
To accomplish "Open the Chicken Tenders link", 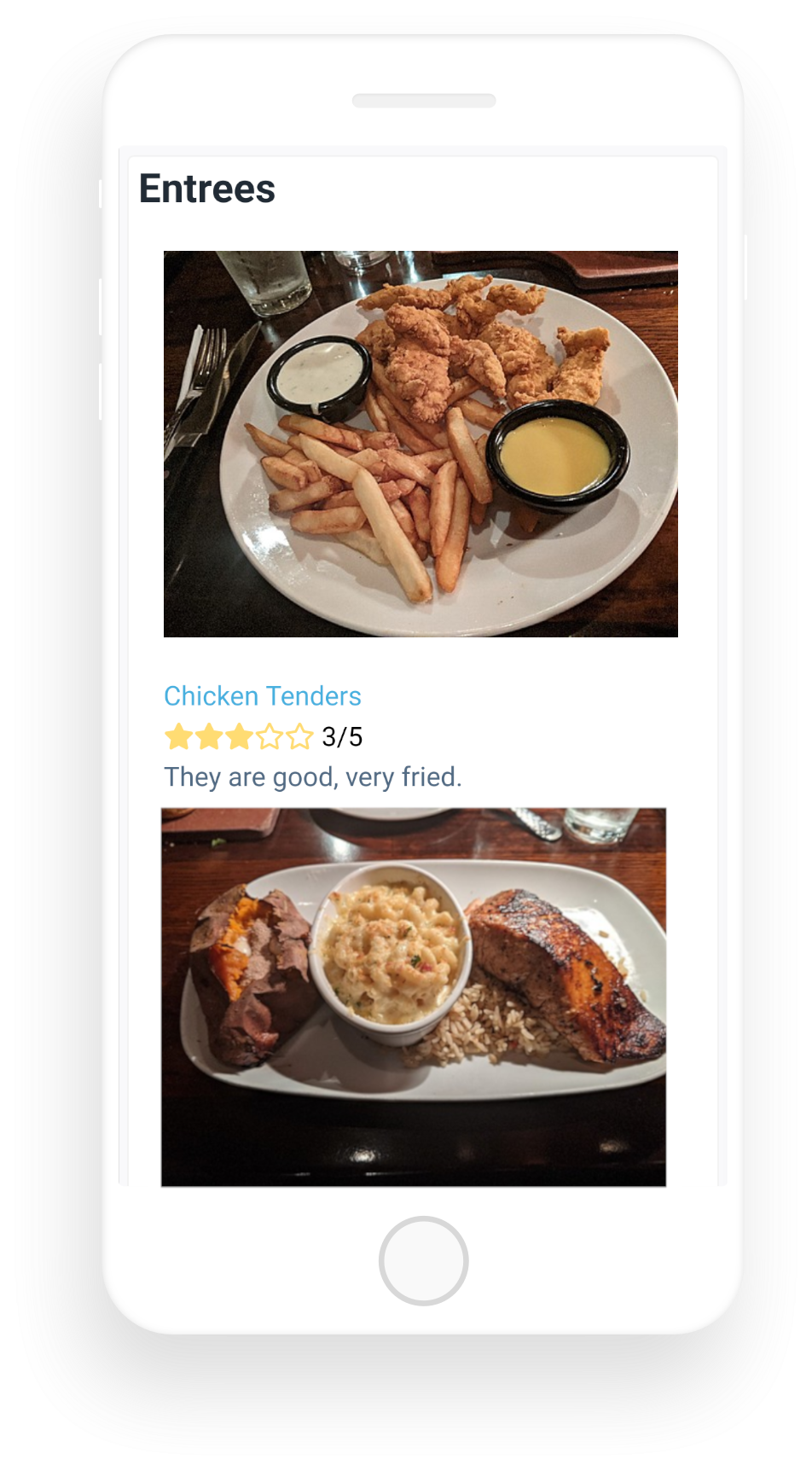I will coord(263,696).
